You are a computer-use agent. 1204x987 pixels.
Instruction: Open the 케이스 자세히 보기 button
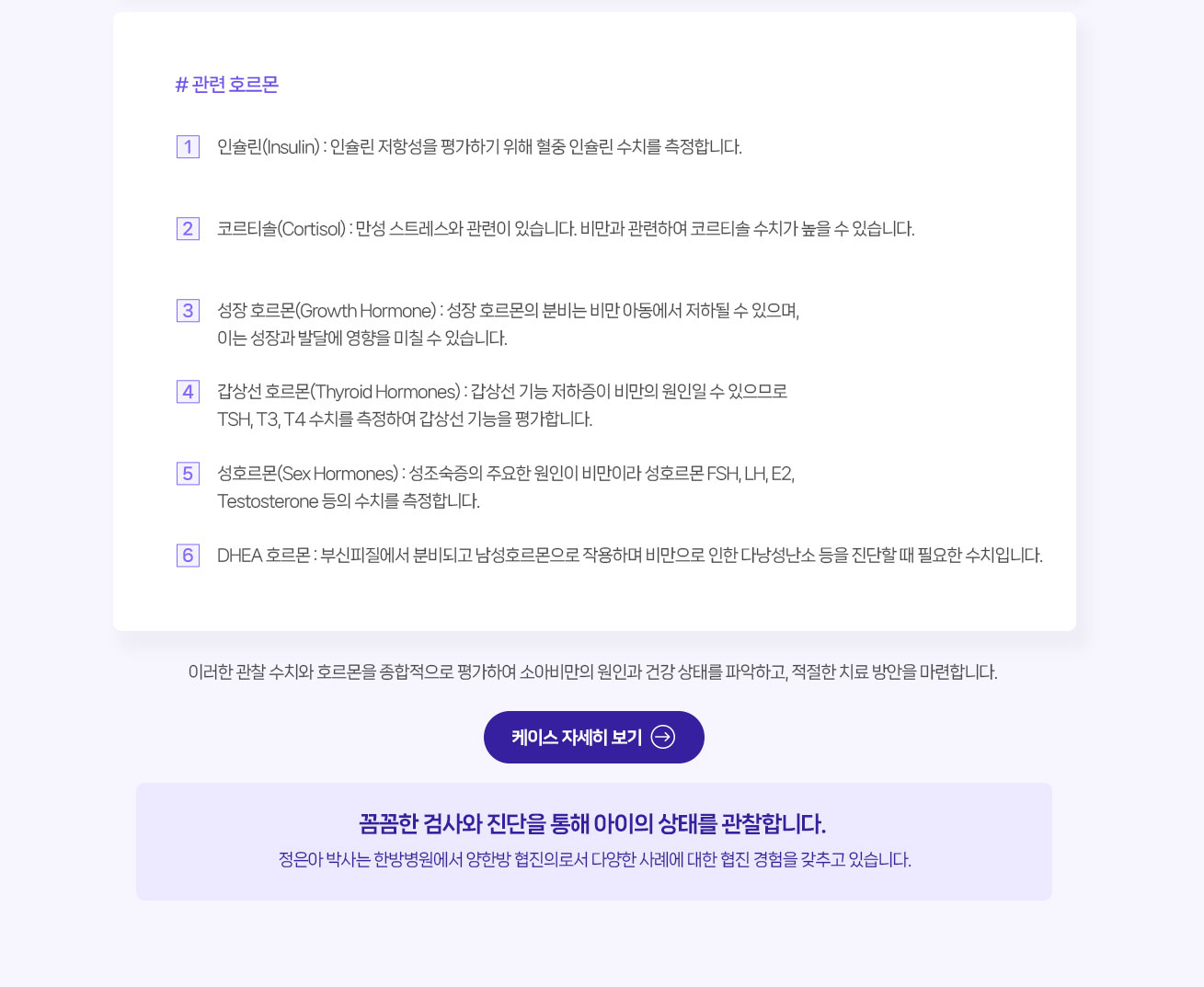coord(593,737)
